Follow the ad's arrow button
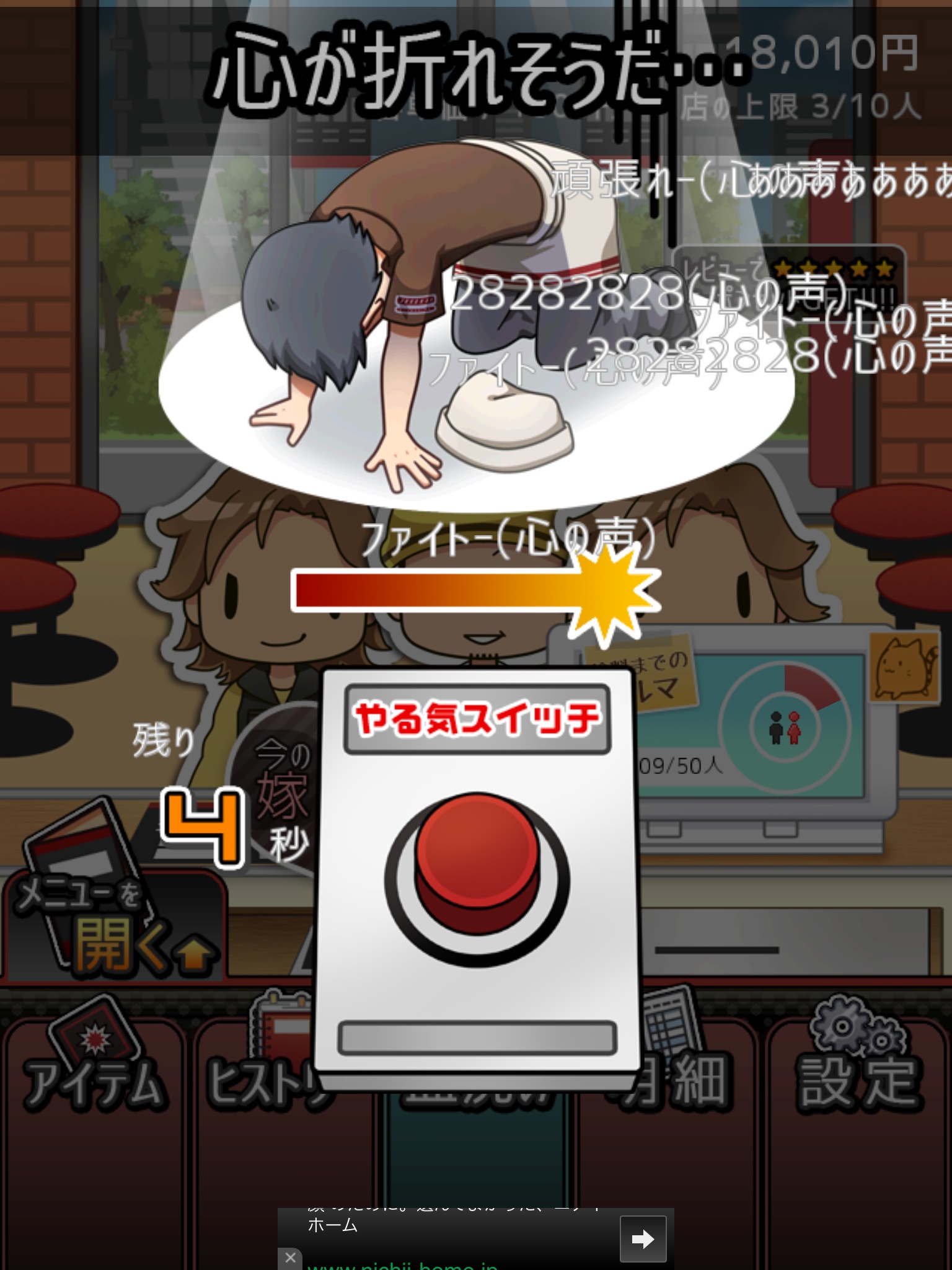Viewport: 952px width, 1270px height. pos(643,1239)
